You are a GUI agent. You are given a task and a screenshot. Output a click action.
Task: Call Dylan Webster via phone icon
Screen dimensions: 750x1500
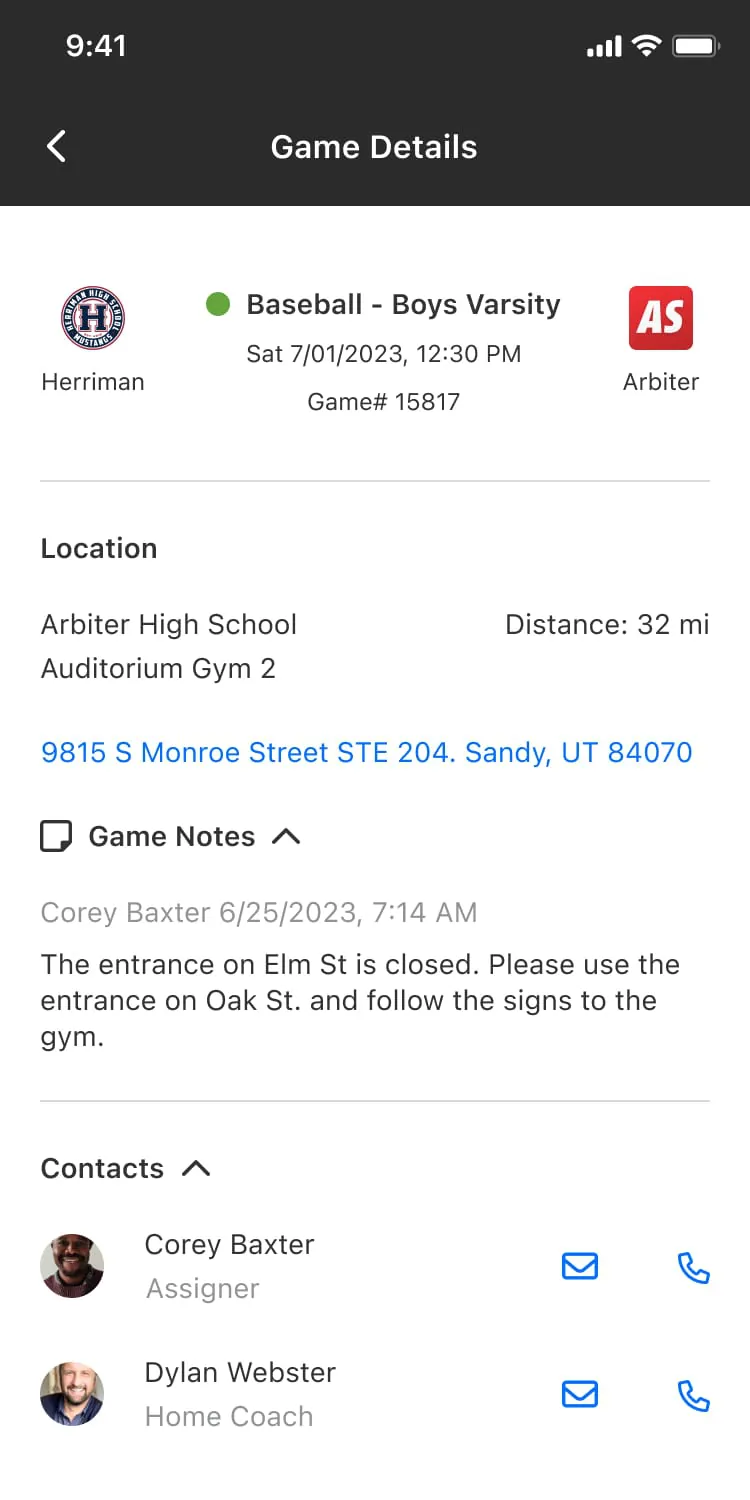pos(693,1395)
